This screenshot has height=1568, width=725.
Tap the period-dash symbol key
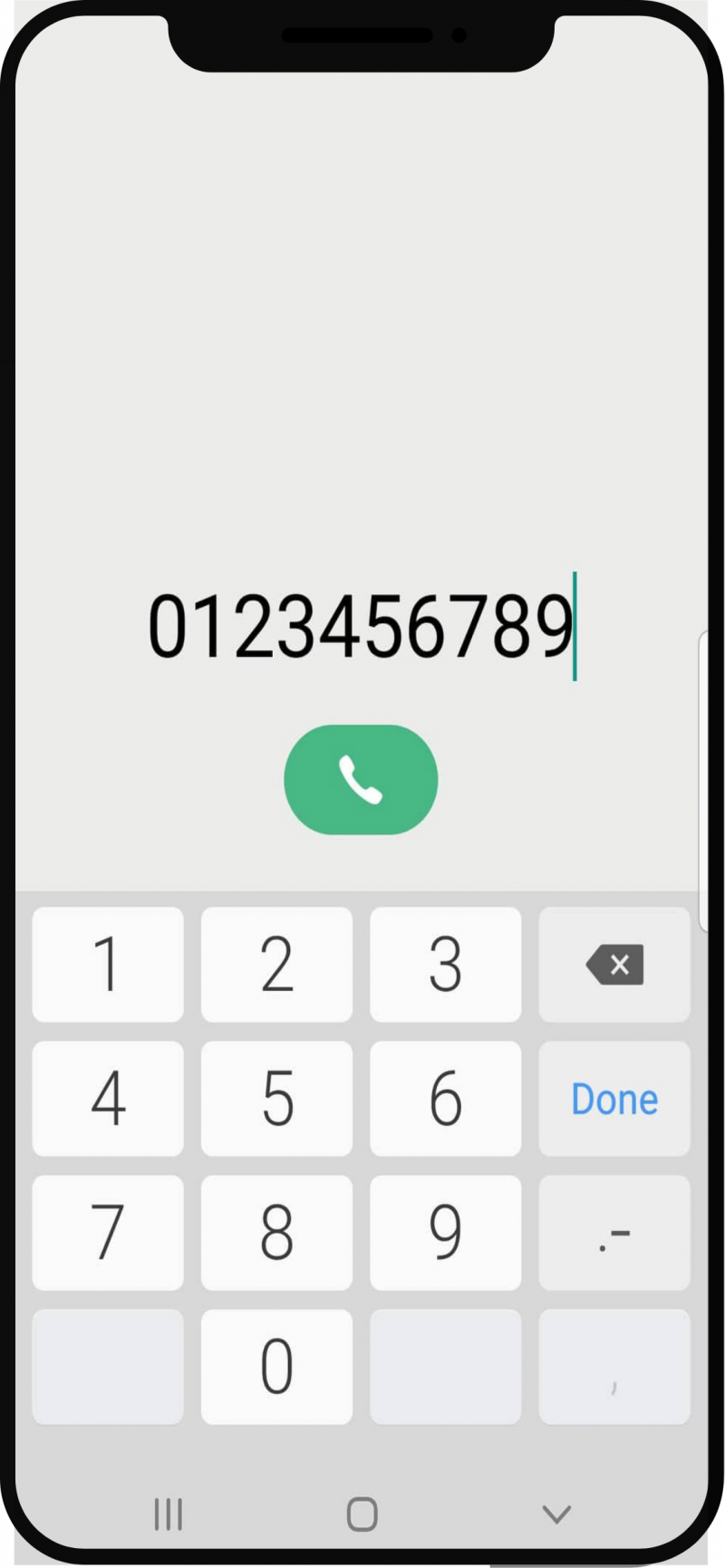point(614,1232)
